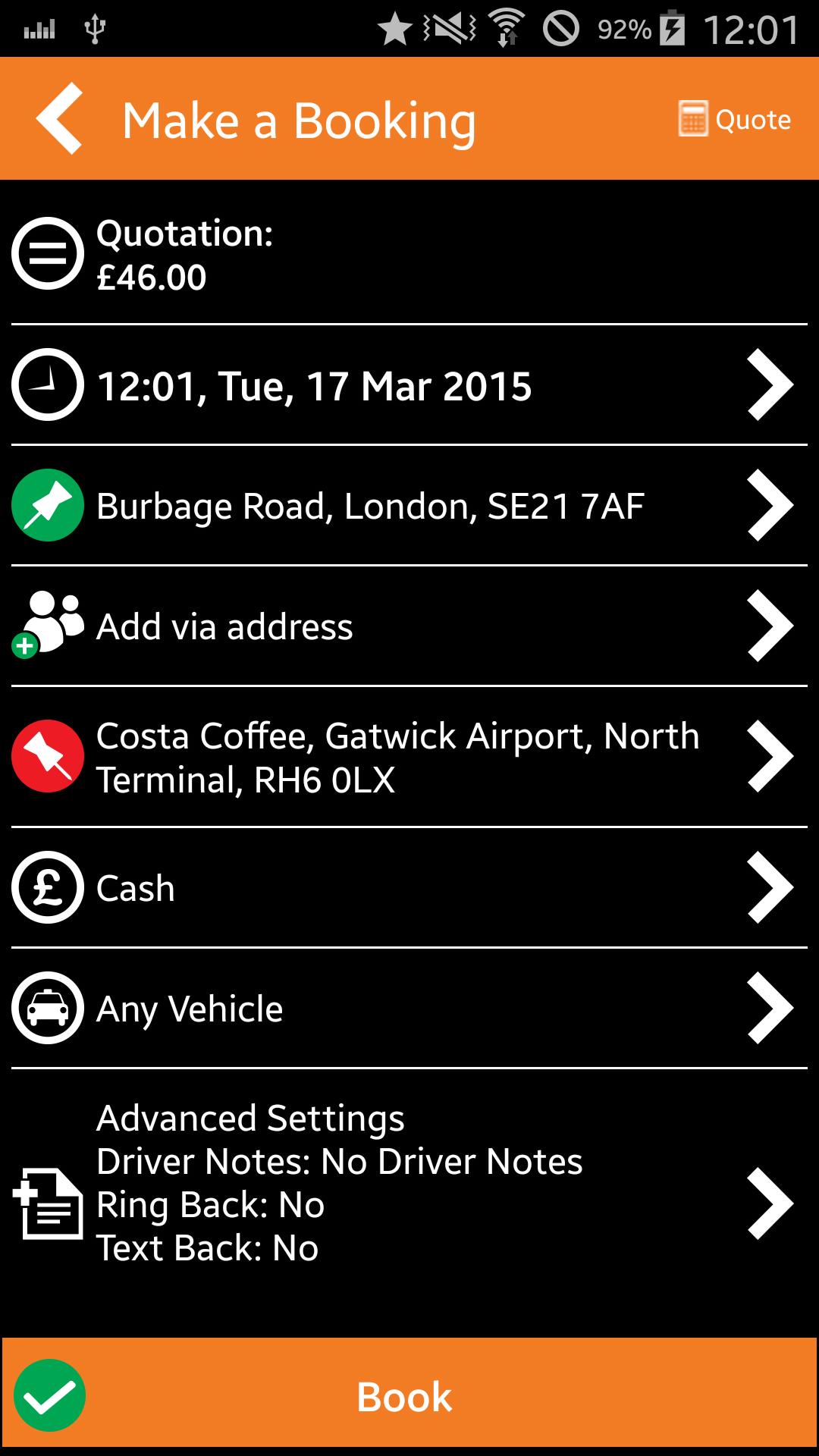Expand the date and time row chevron
Viewport: 819px width, 1456px height.
(x=769, y=385)
